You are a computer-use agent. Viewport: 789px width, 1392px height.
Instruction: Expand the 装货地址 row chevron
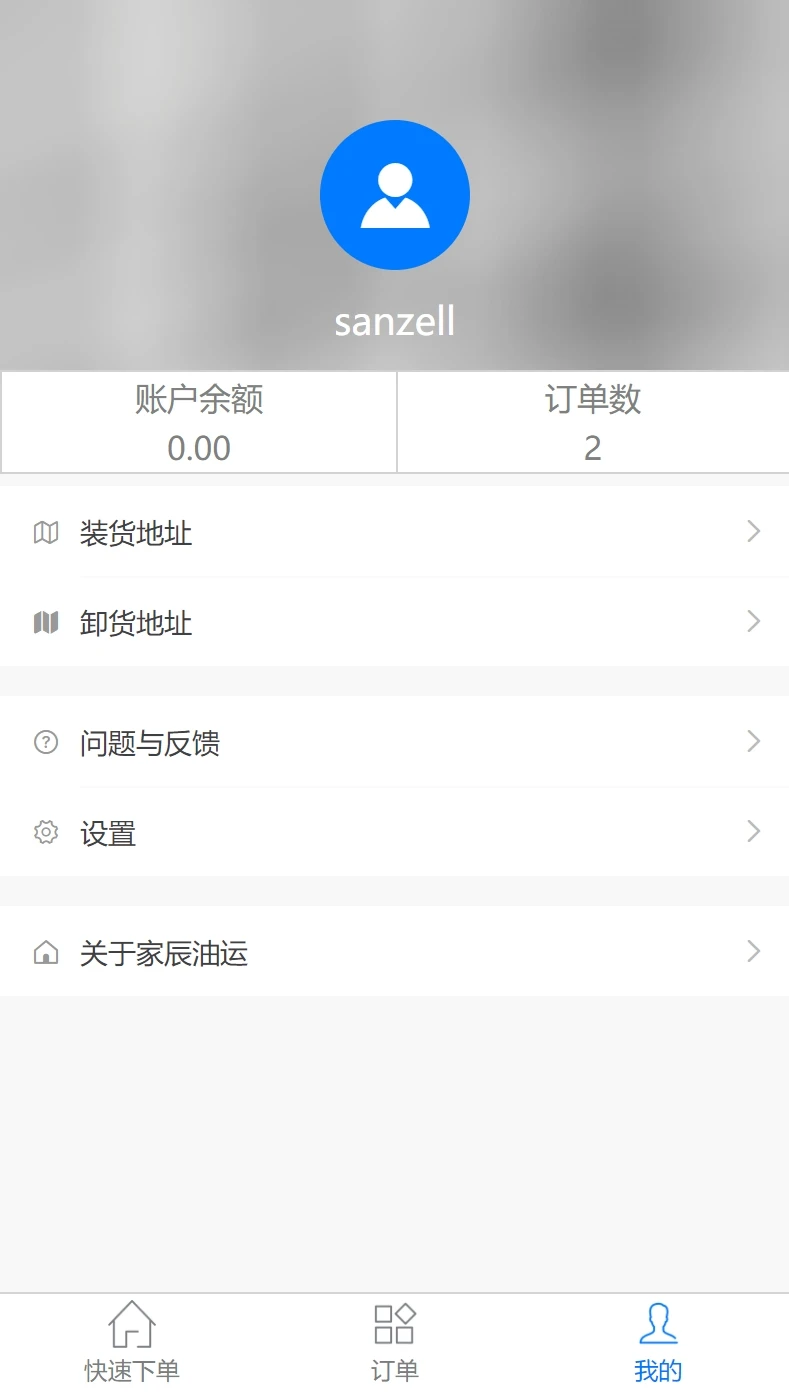(x=753, y=532)
